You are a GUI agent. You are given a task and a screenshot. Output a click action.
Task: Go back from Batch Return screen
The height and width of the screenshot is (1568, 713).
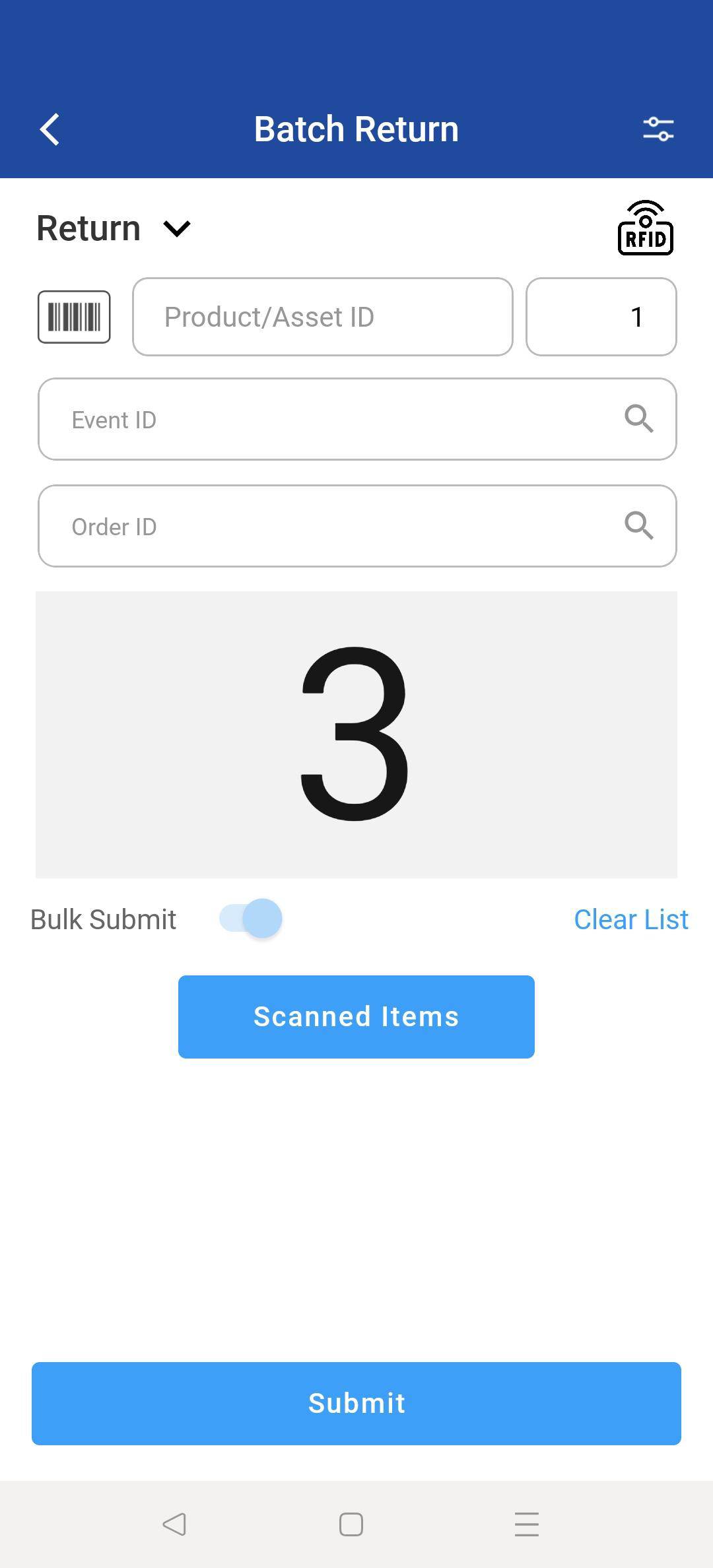(x=50, y=129)
